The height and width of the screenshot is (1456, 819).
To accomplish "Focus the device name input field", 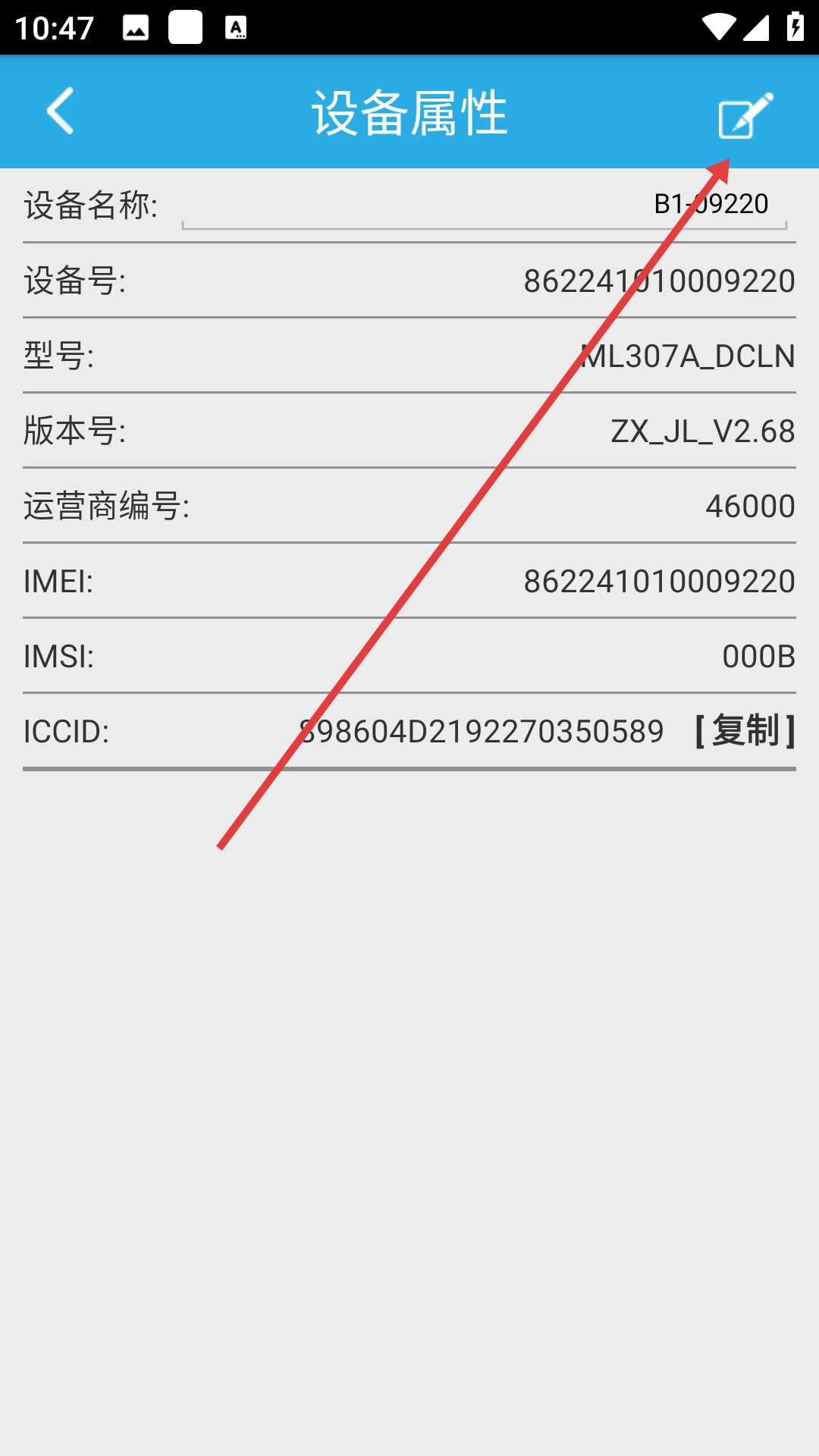I will [x=484, y=205].
